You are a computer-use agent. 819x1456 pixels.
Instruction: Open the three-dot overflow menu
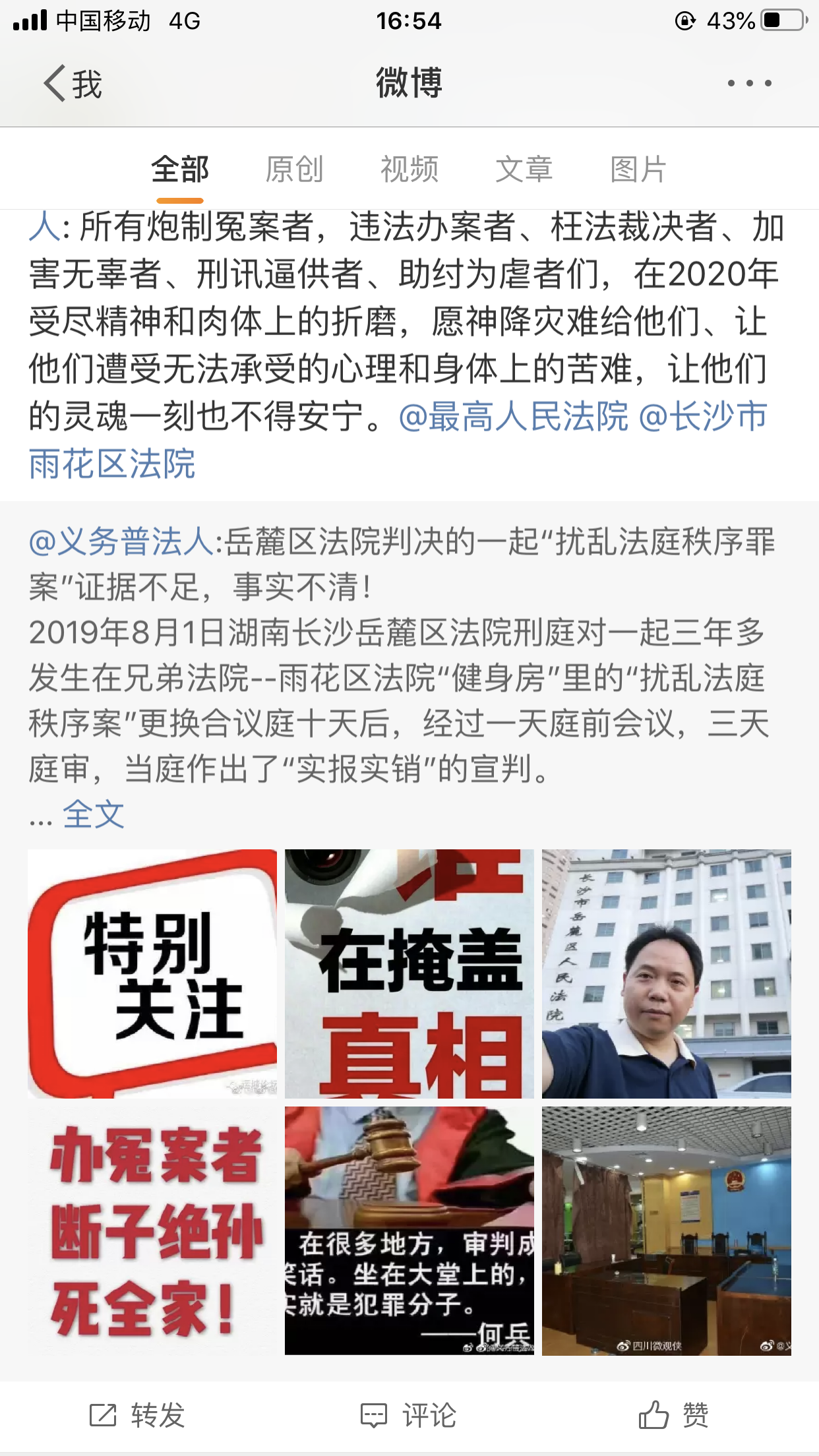pyautogui.click(x=749, y=84)
